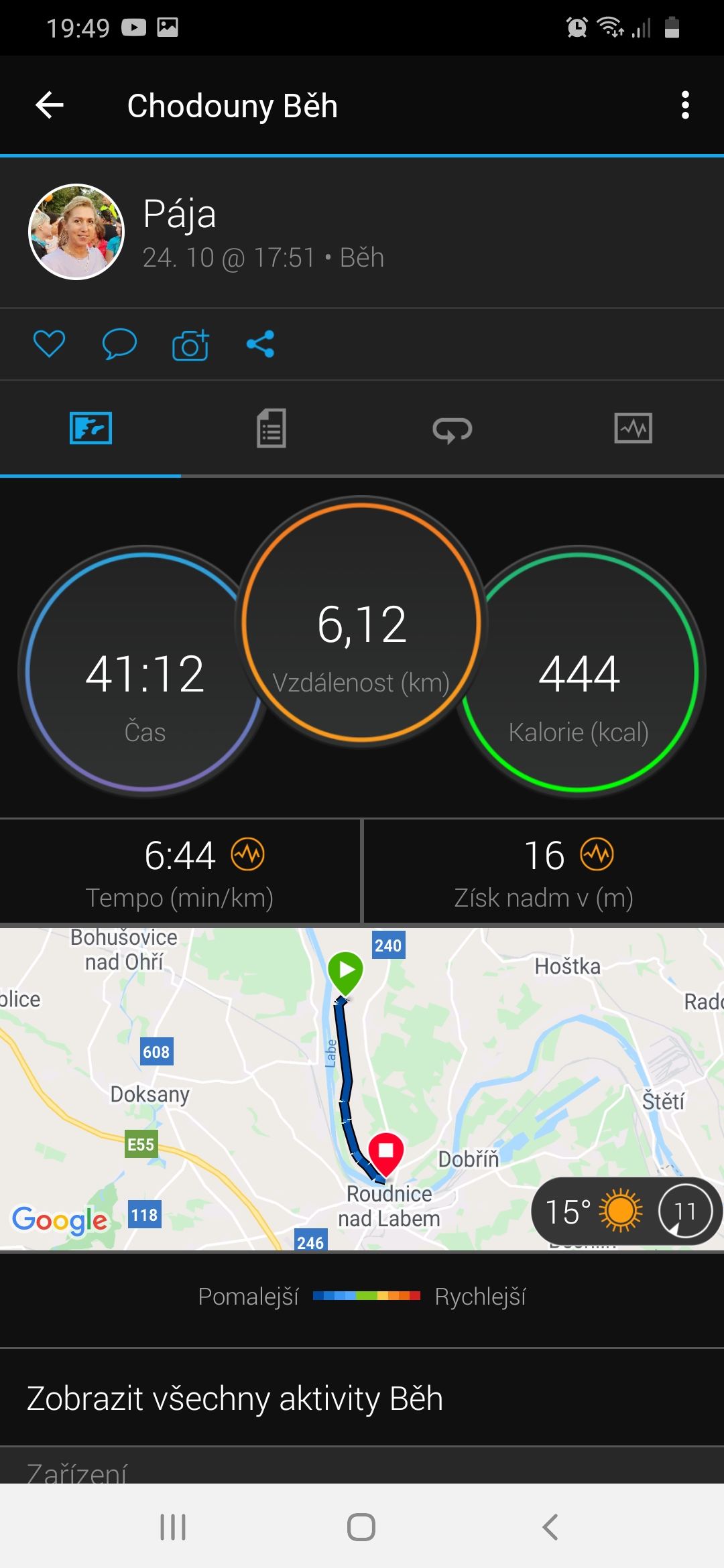
Task: Add a photo to the activity
Action: [190, 344]
